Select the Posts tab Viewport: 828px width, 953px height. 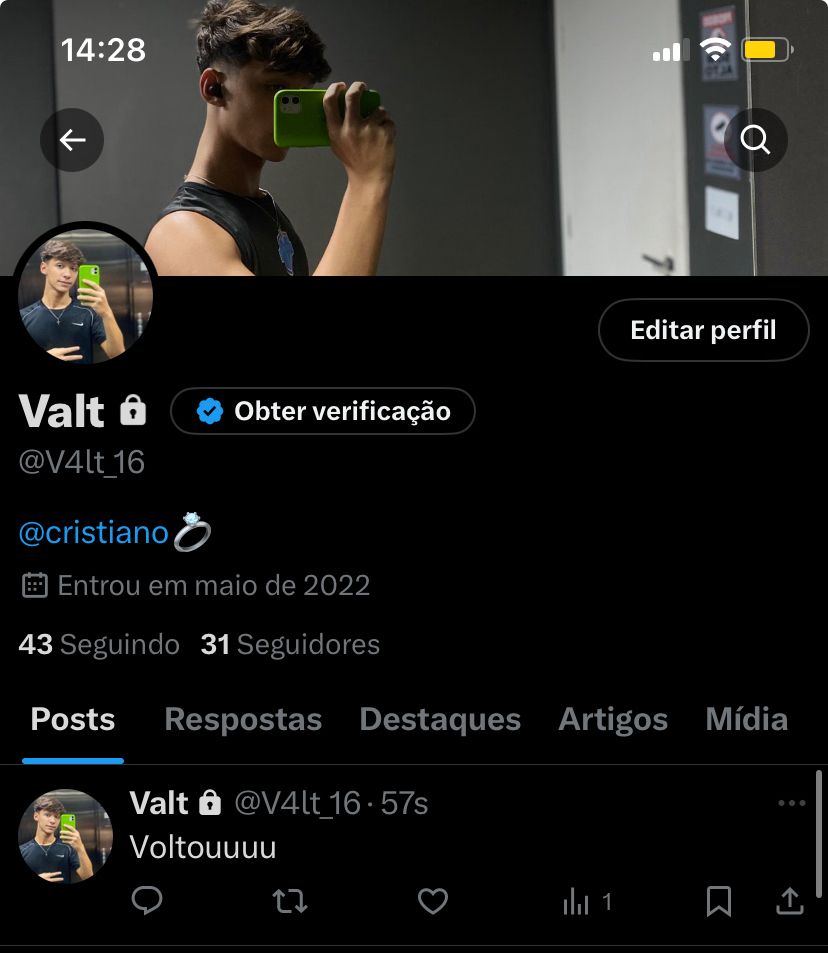click(x=73, y=720)
